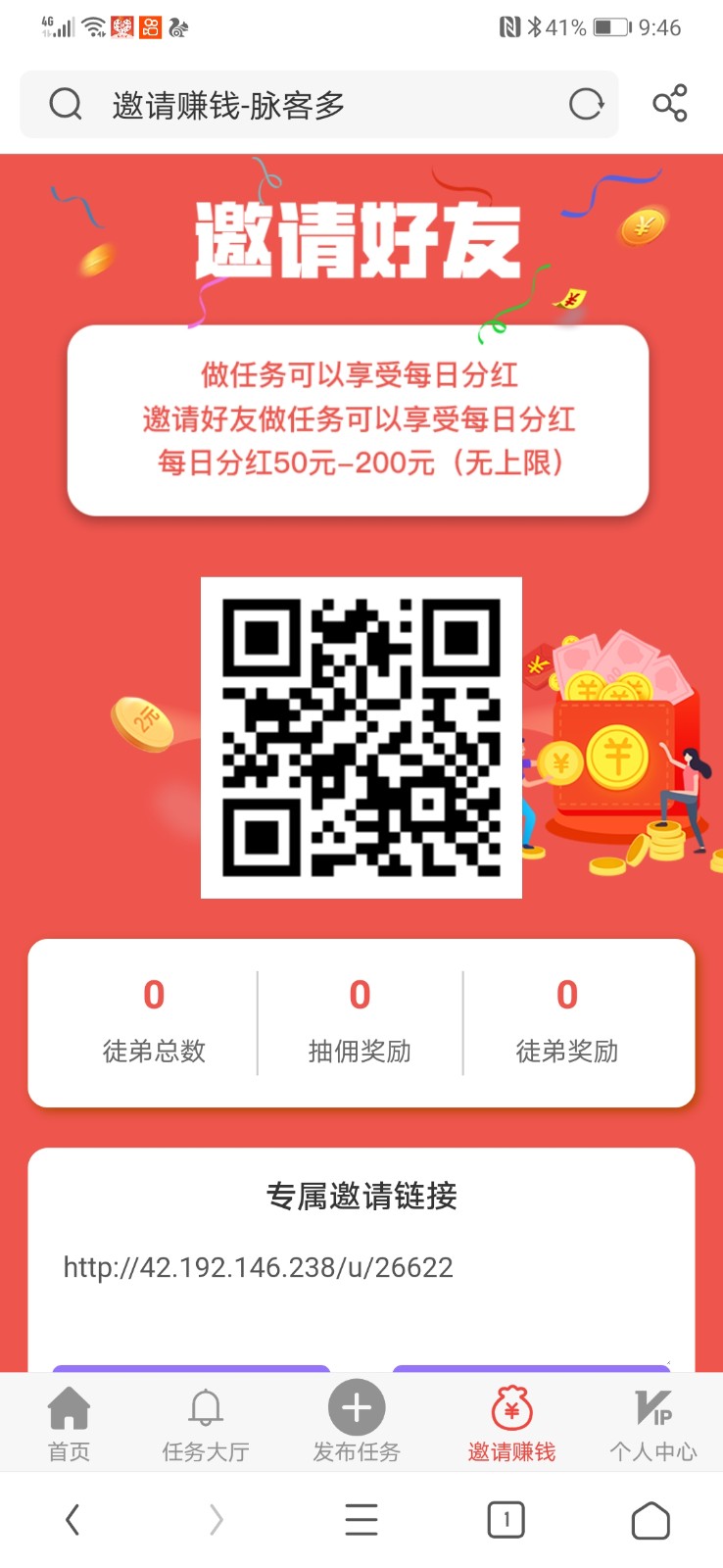Select the 邀请赚钱 tab
Image resolution: width=723 pixels, height=1568 pixels.
(511, 1423)
